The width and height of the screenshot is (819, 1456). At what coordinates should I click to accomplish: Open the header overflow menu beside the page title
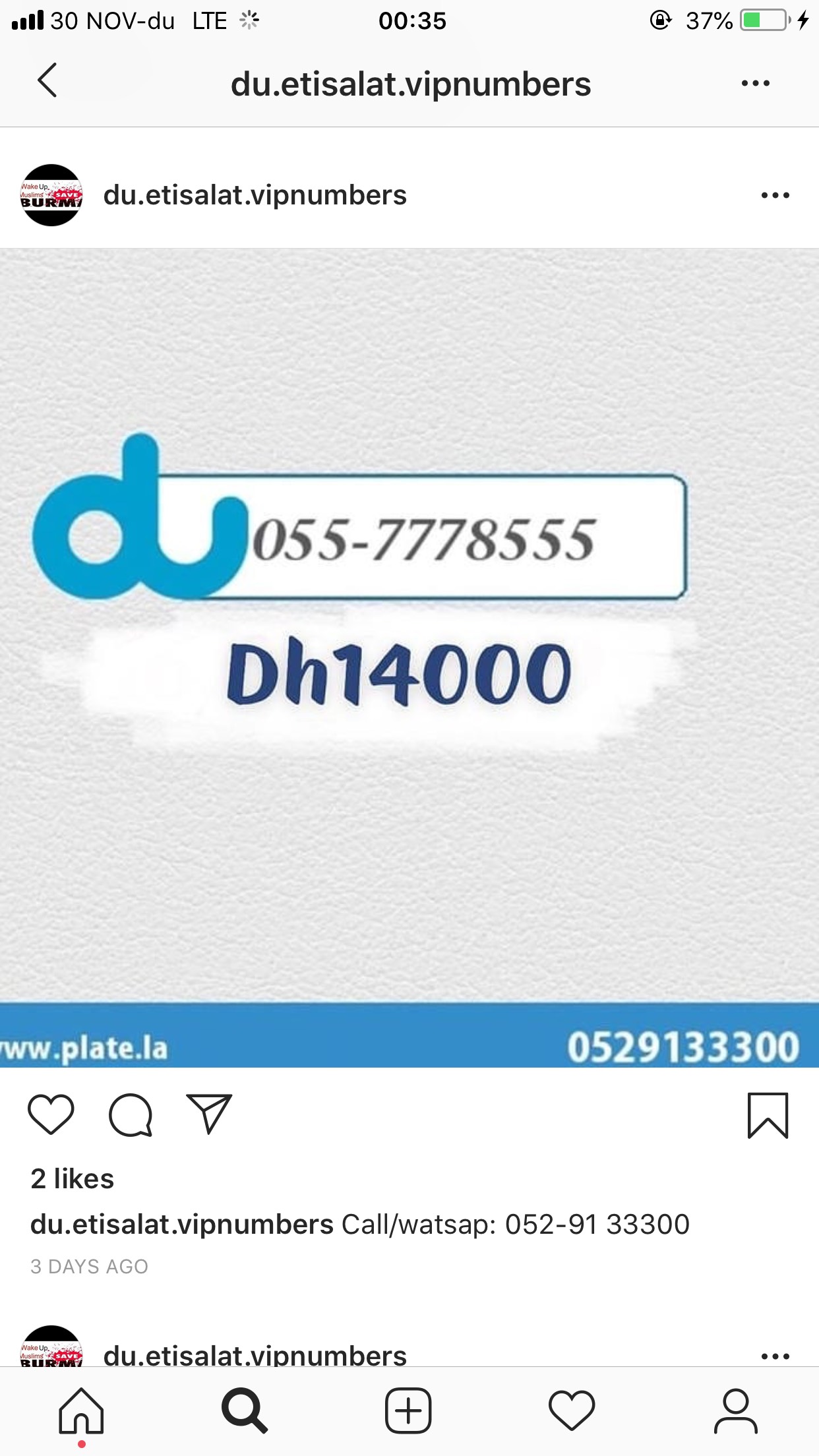click(755, 83)
